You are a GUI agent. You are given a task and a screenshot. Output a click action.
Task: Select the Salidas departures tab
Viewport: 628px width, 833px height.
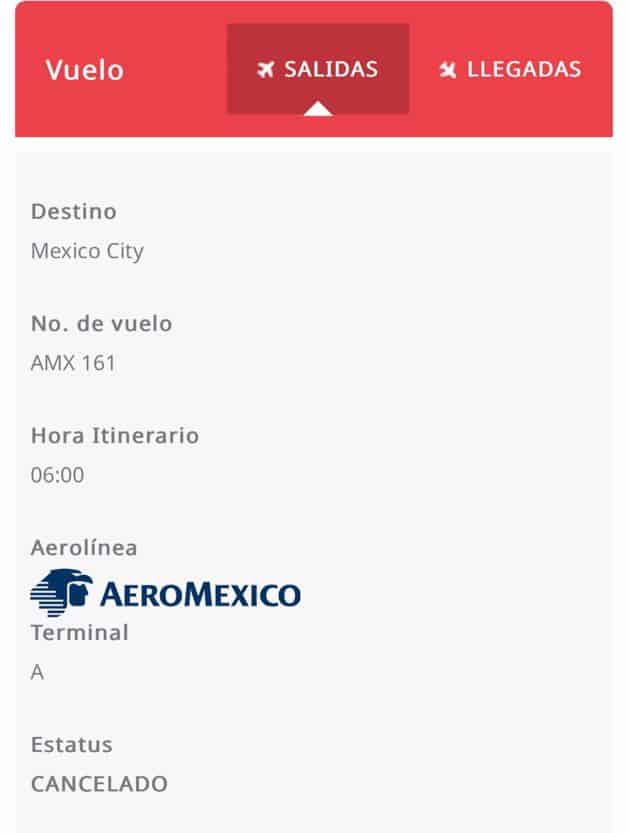pos(317,69)
